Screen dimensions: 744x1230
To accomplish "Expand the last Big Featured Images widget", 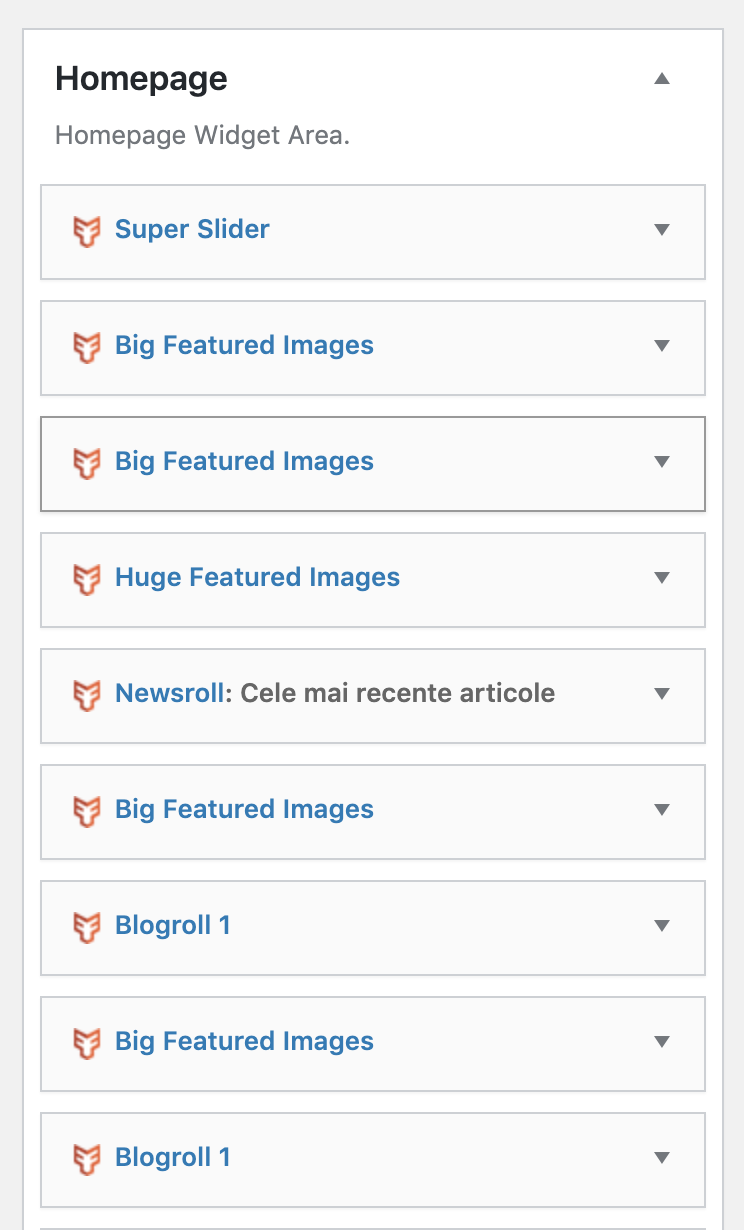I will pyautogui.click(x=662, y=1042).
